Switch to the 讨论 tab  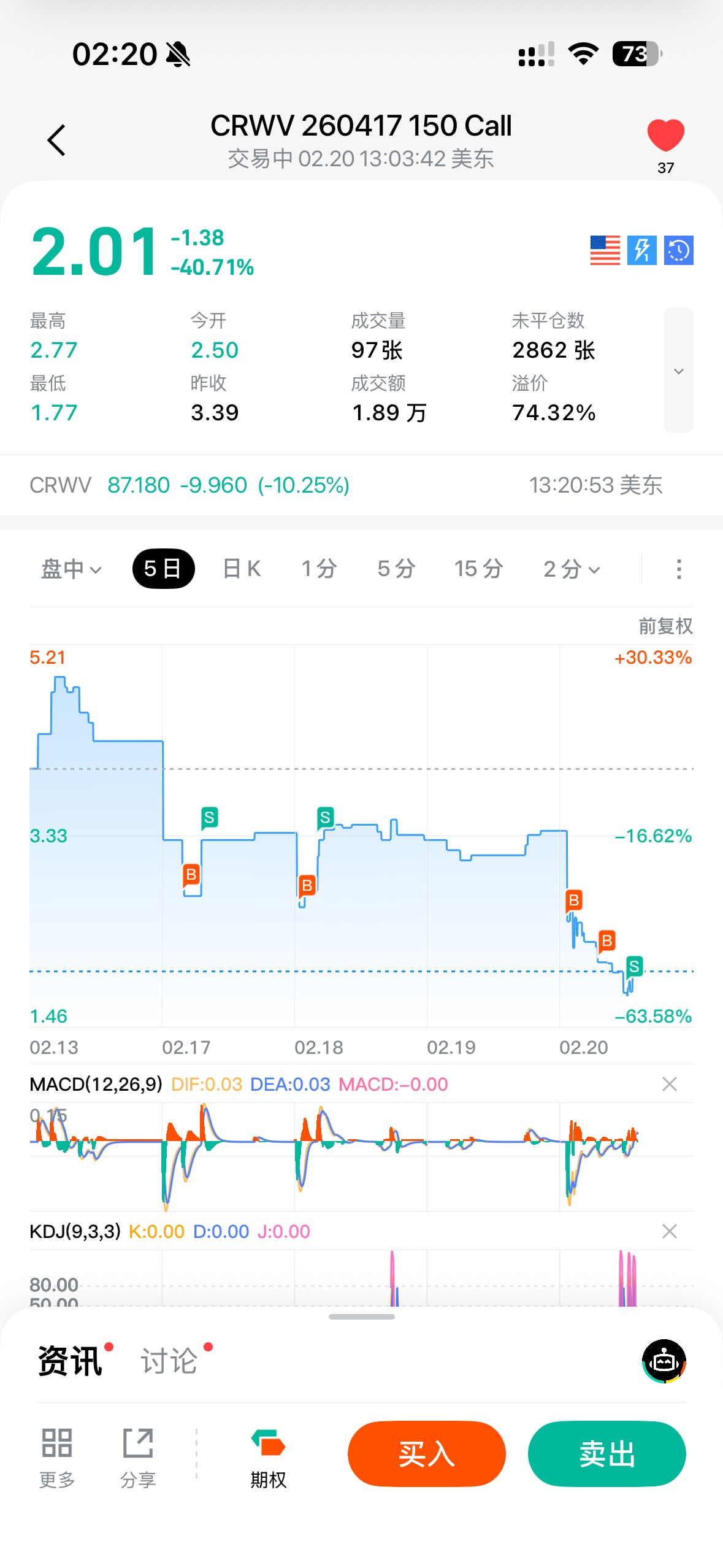[169, 1361]
